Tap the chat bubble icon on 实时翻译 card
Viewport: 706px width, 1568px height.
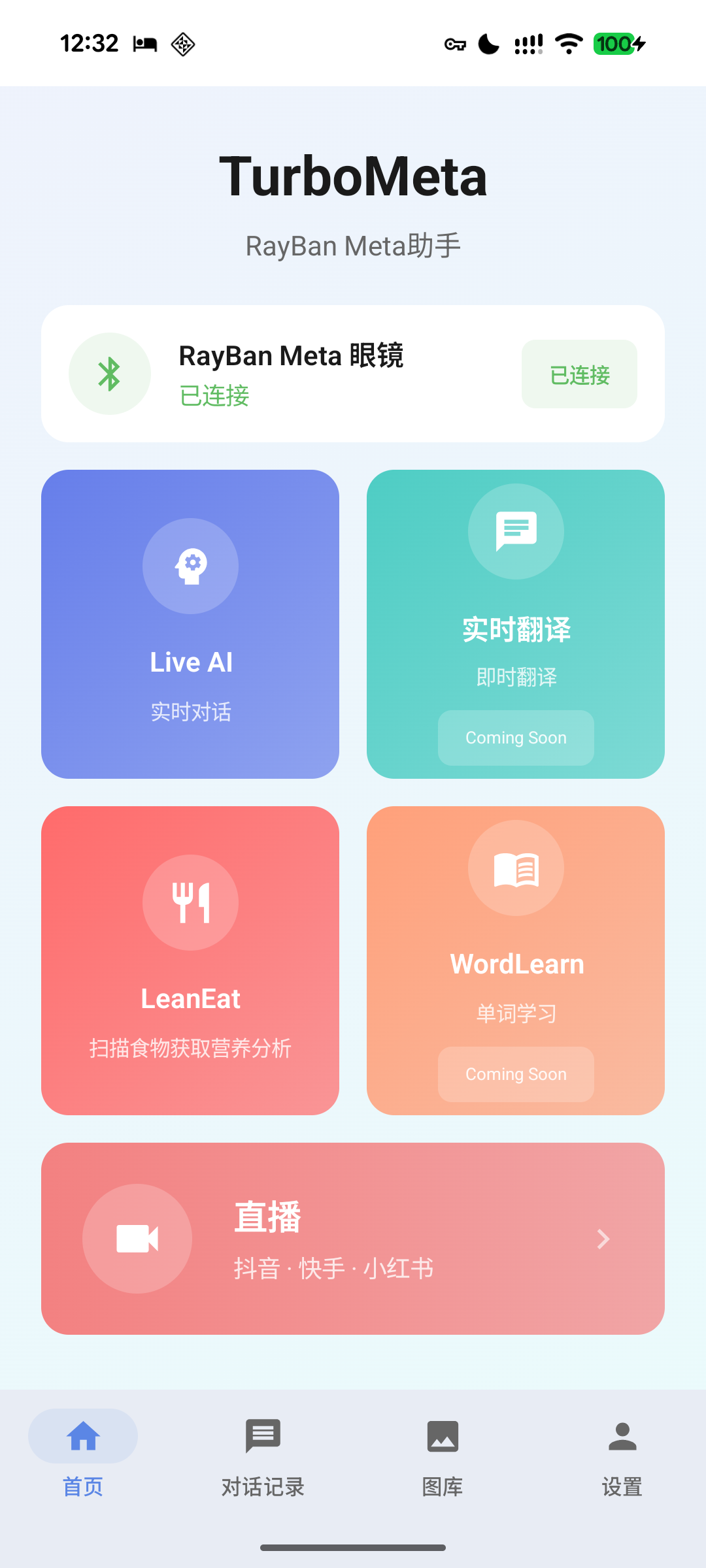coord(516,531)
